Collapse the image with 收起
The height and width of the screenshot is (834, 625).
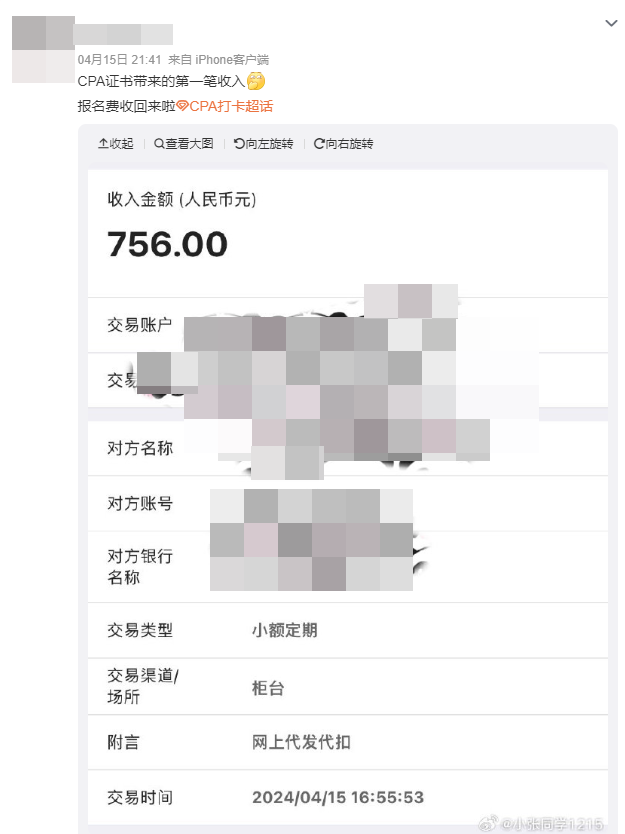(x=116, y=144)
